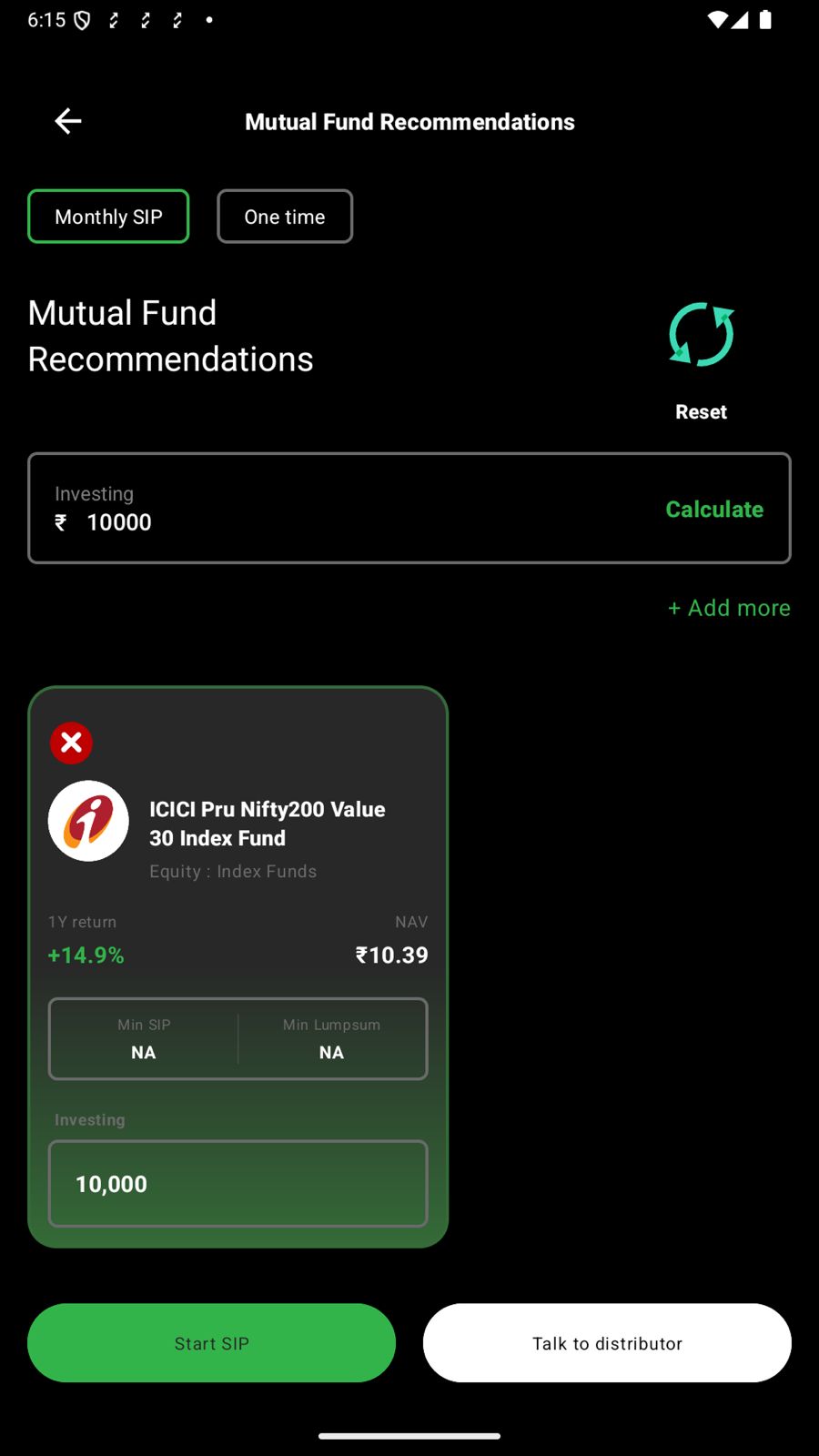The width and height of the screenshot is (819, 1456).
Task: Switch to the One time option
Action: point(285,217)
